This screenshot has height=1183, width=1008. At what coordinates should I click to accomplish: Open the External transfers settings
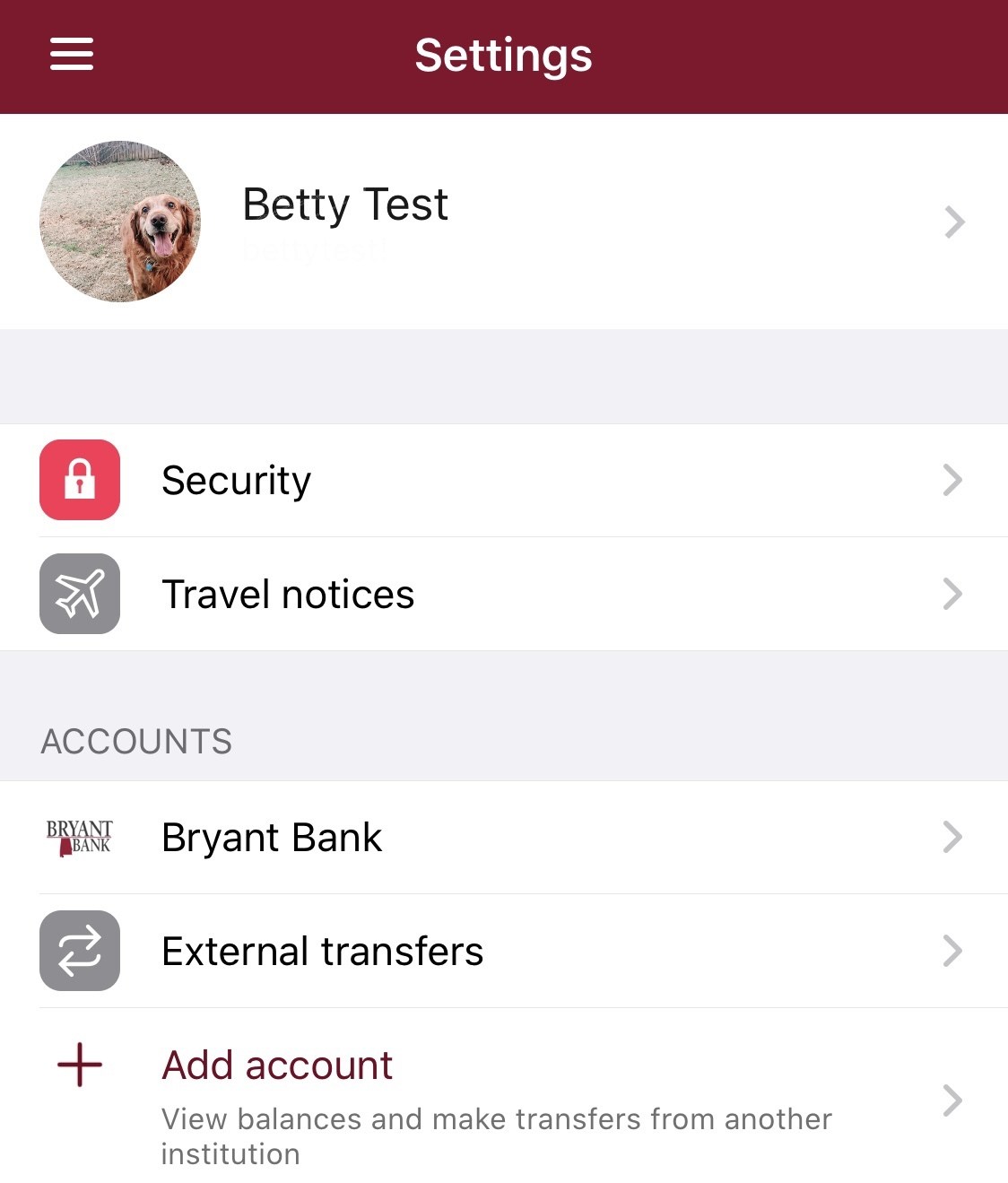(x=322, y=951)
